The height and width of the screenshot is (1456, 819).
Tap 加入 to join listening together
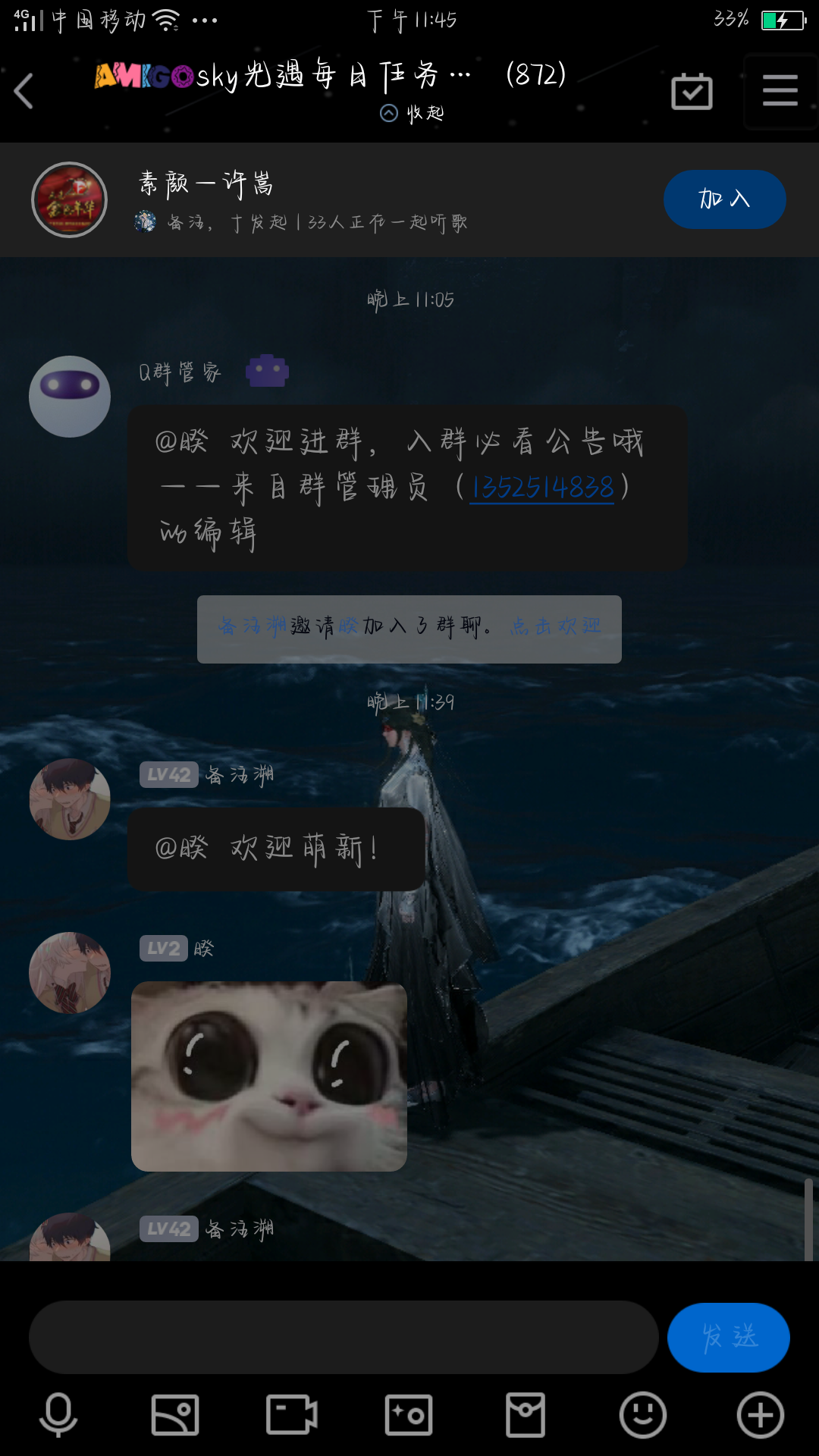point(724,199)
